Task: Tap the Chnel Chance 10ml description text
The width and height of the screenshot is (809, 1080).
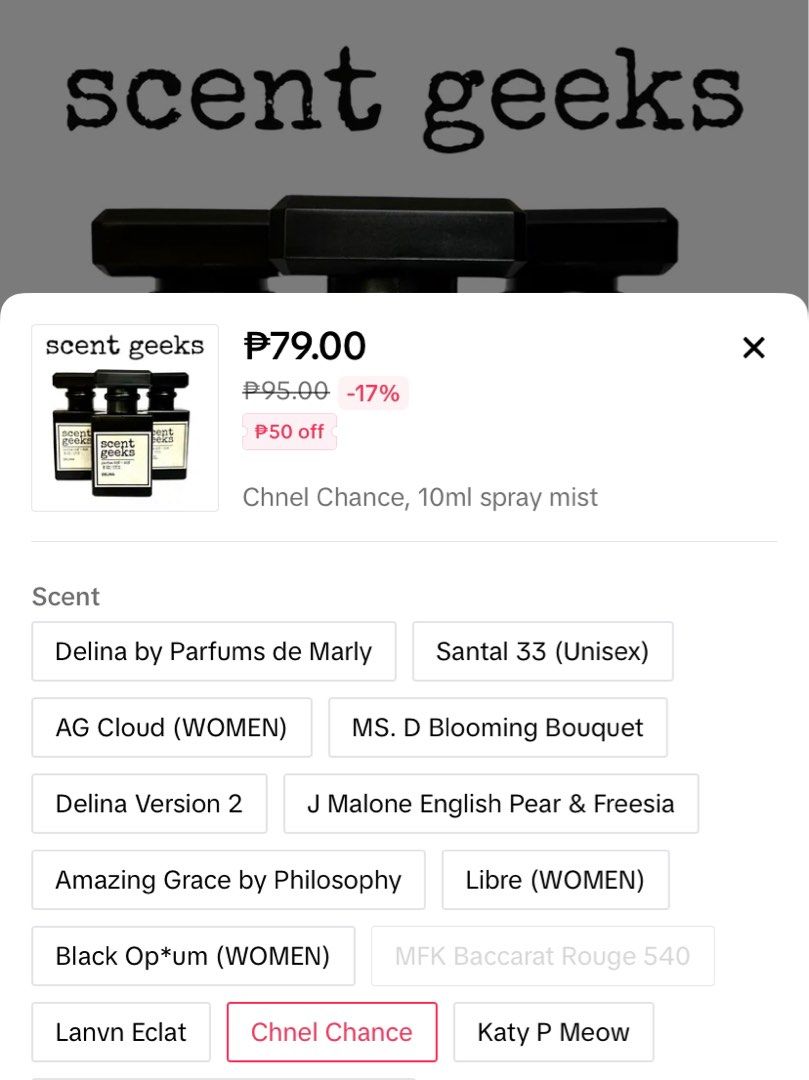Action: [422, 496]
